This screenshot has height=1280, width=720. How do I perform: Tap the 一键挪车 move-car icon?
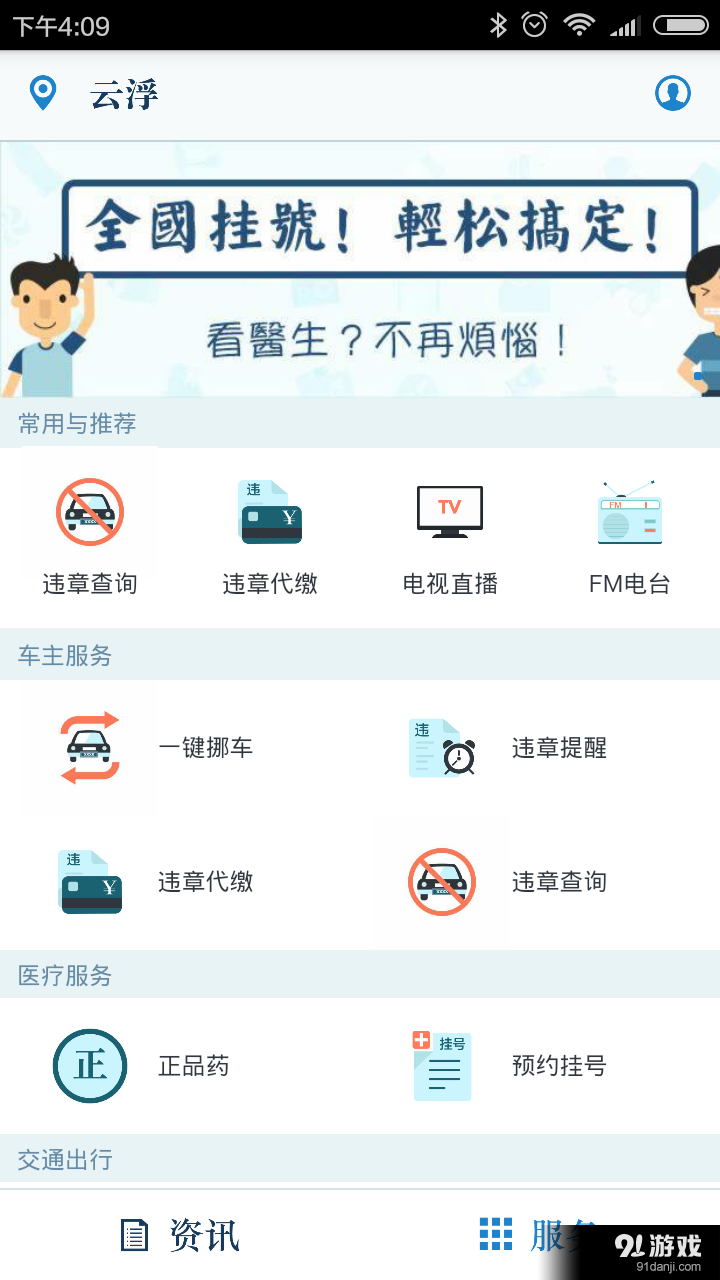point(90,747)
